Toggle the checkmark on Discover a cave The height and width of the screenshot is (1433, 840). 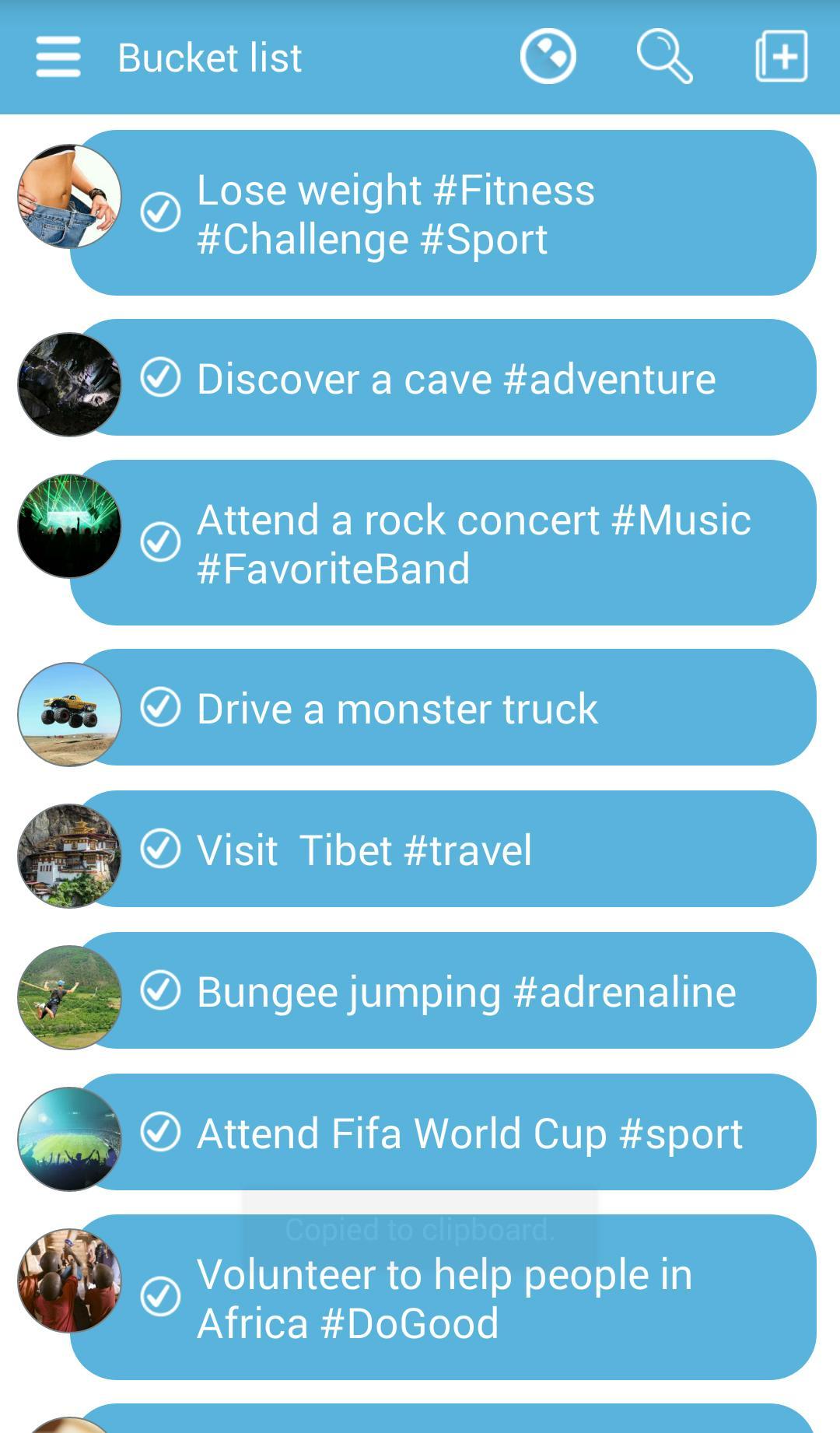(x=161, y=377)
